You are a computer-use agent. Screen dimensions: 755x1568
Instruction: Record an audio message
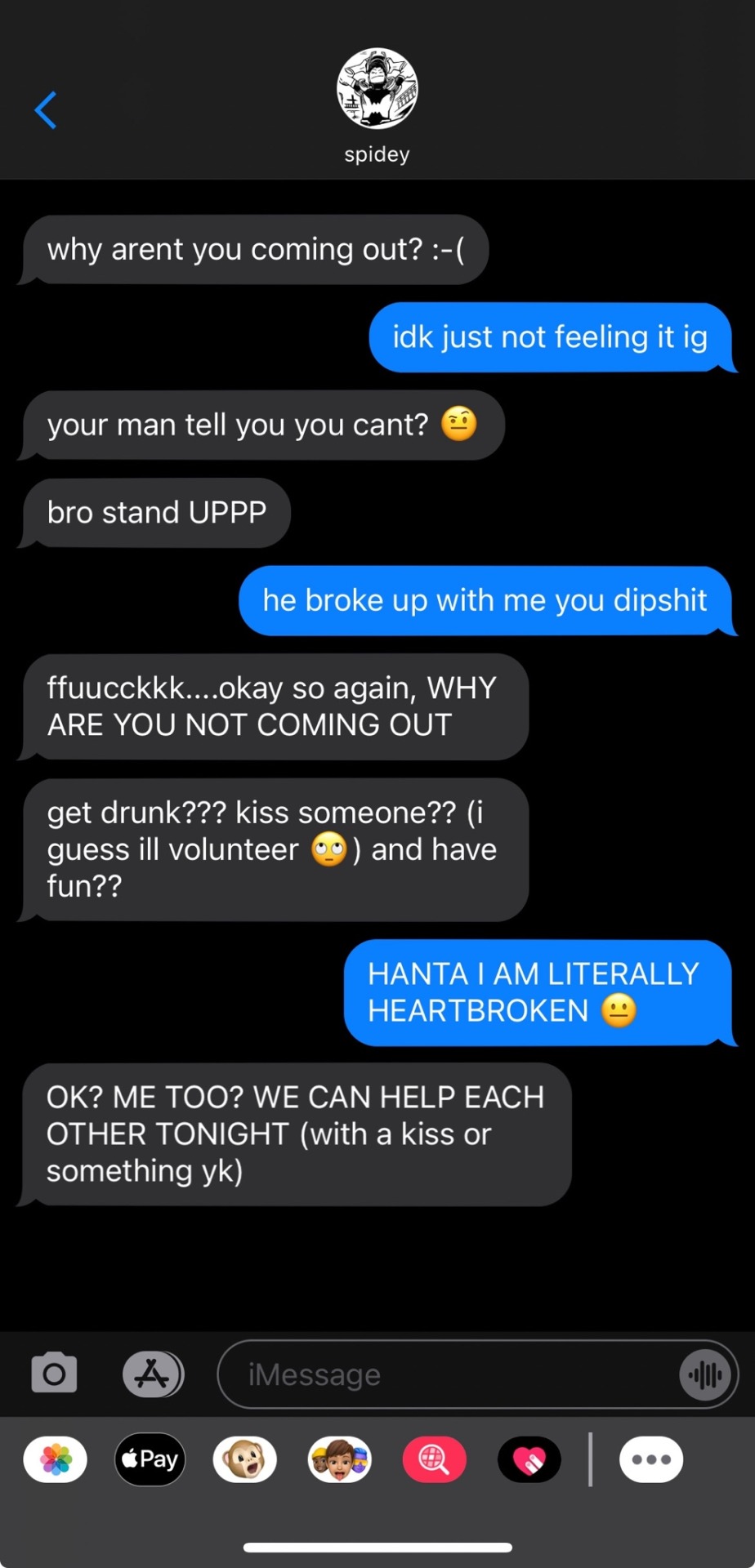[704, 1374]
